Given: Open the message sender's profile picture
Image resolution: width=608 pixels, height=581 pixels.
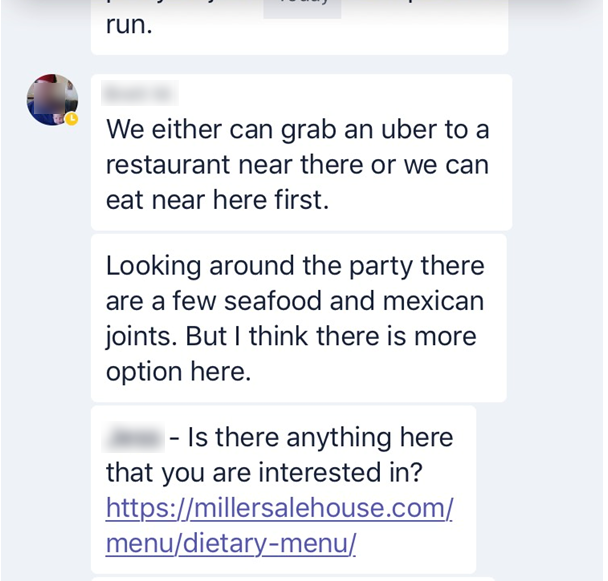Looking at the screenshot, I should point(52,100).
